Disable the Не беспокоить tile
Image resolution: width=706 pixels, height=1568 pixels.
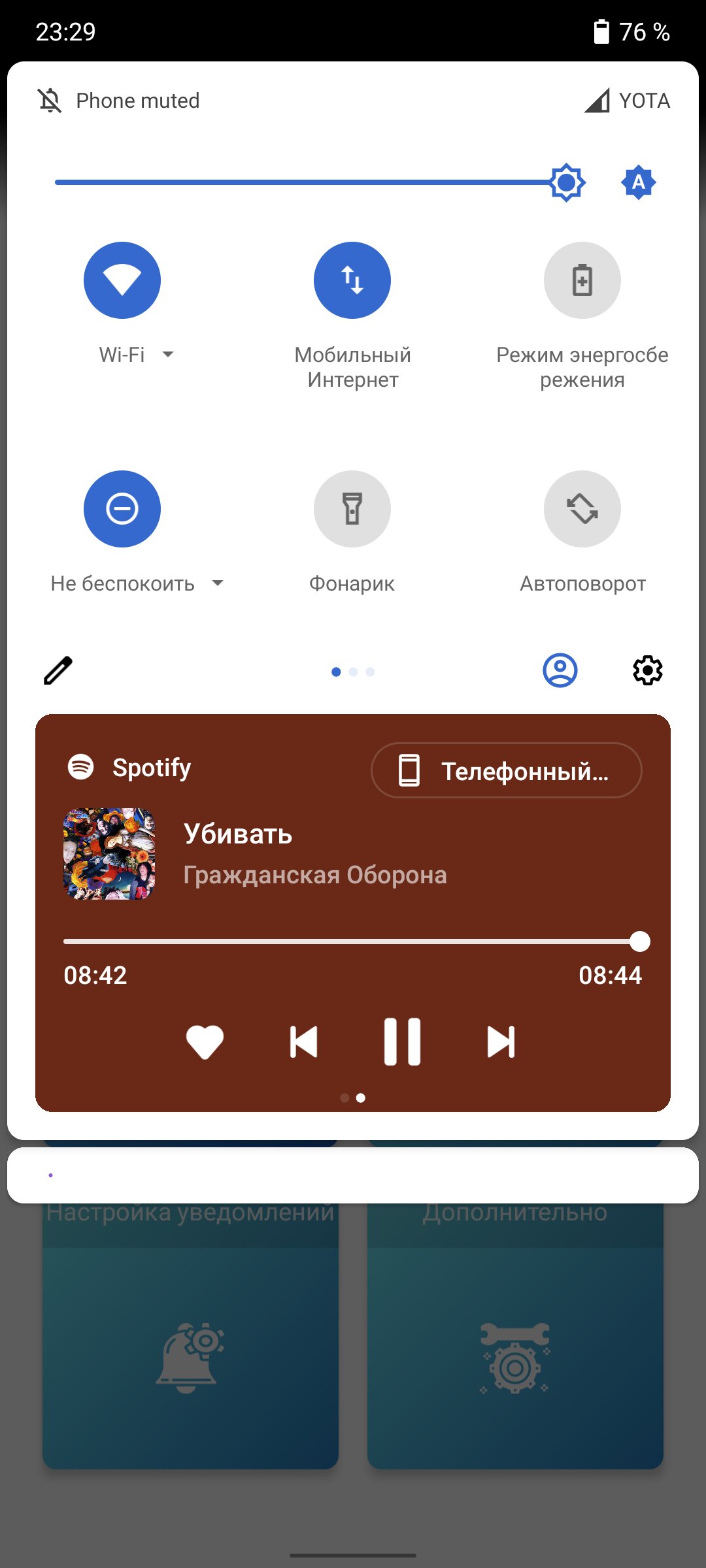122,509
